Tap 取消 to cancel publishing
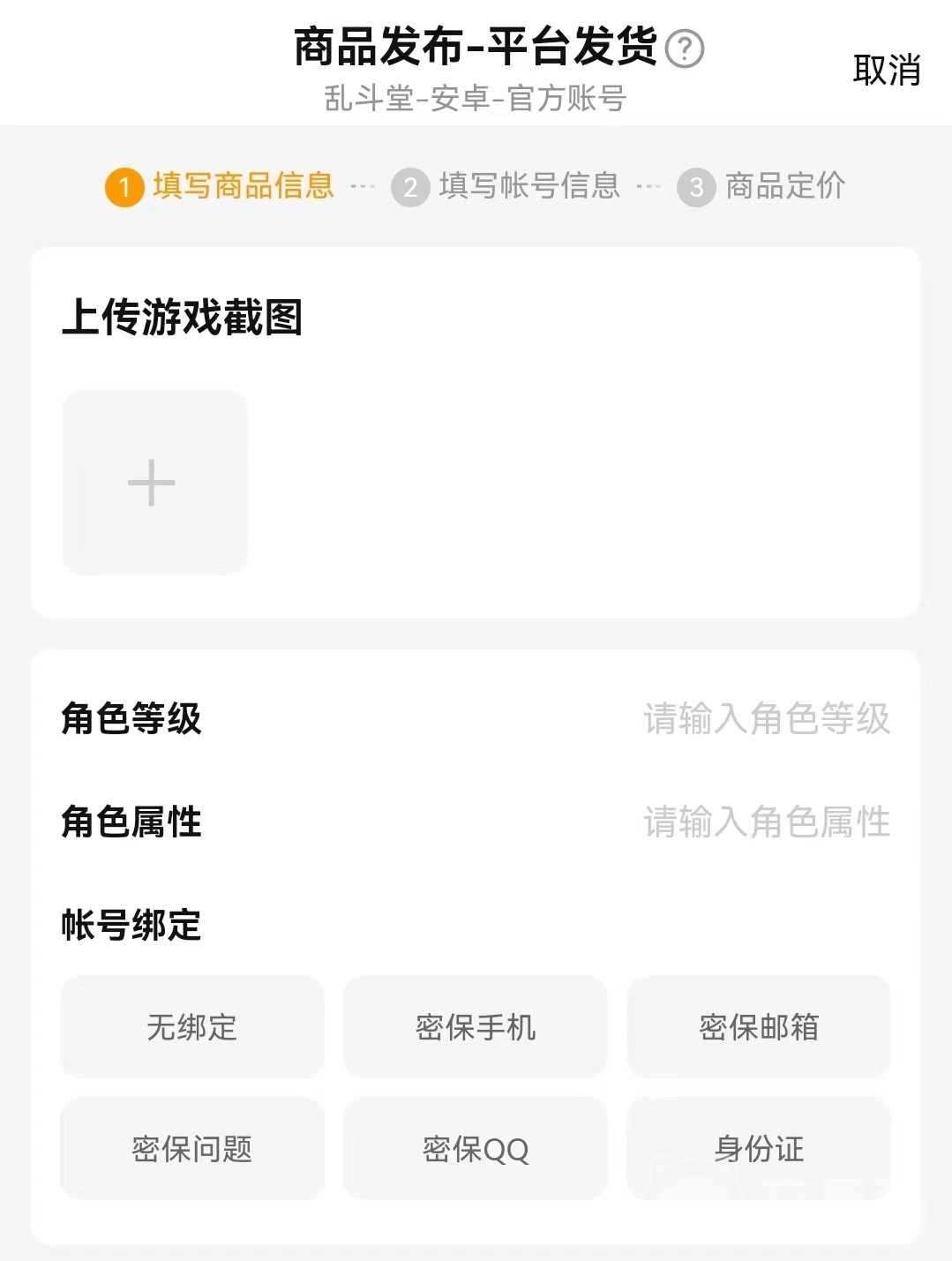 coord(886,71)
